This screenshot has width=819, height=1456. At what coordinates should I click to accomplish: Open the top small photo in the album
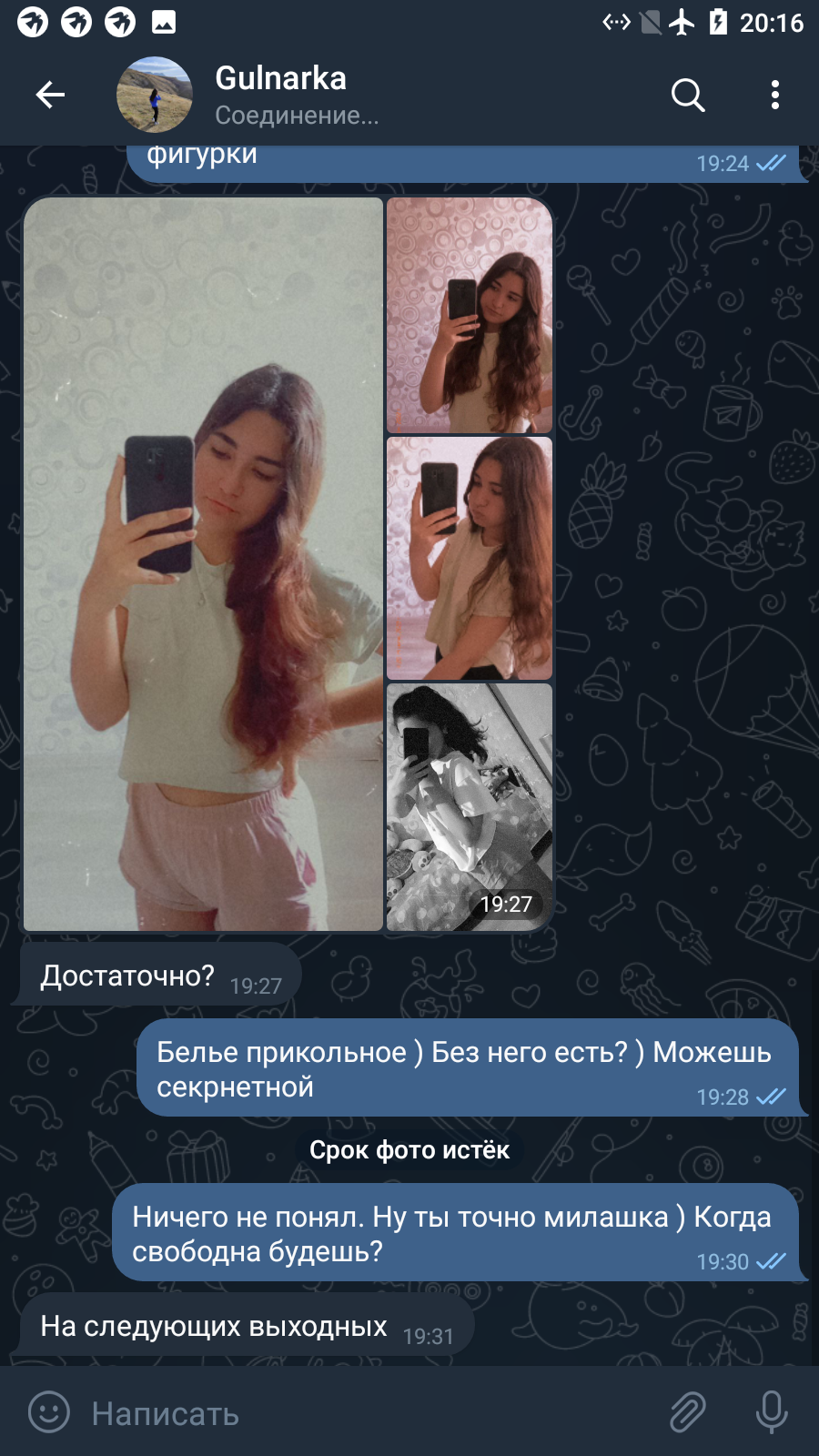470,315
